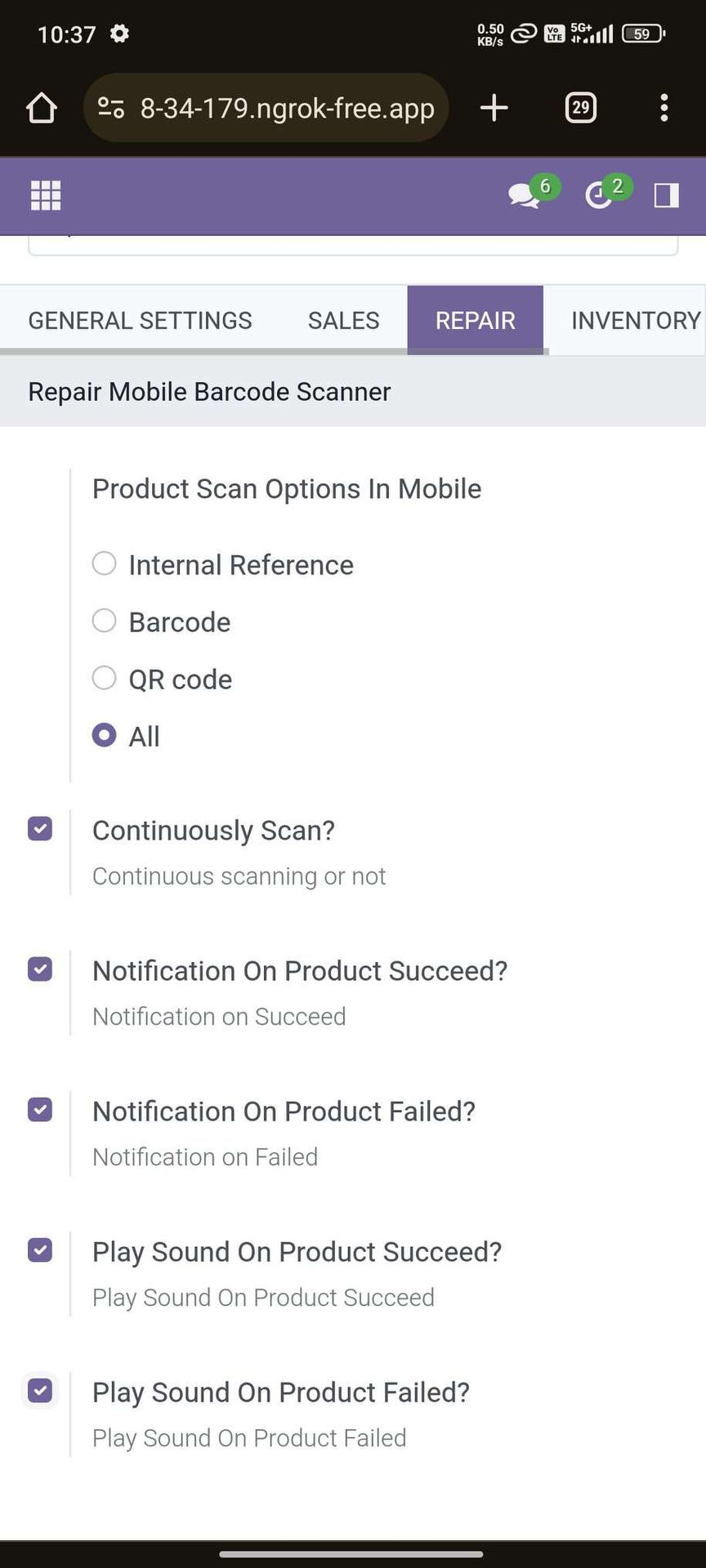Tap the browser address bar
The height and width of the screenshot is (1568, 706).
tap(266, 108)
